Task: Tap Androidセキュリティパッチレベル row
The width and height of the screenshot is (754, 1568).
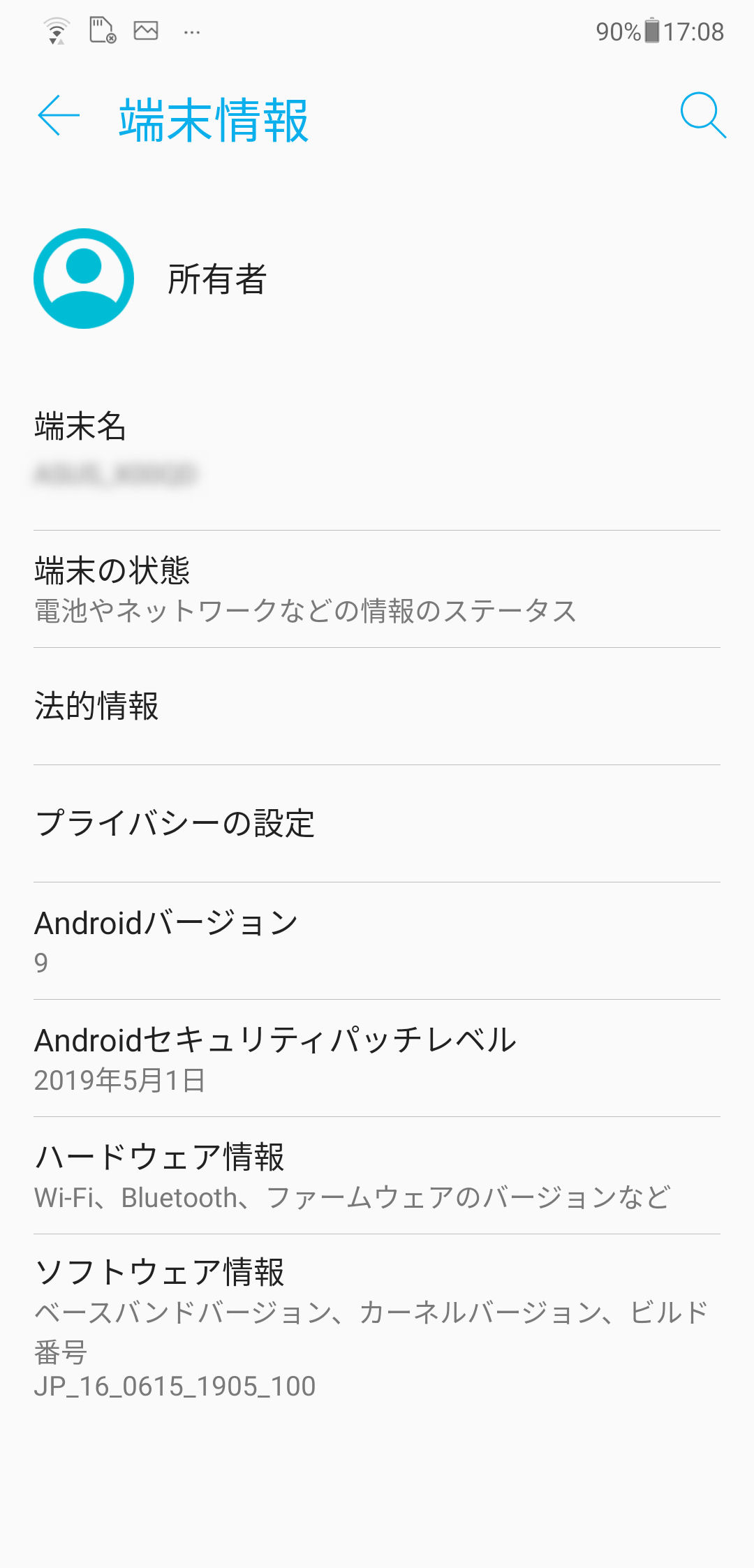Action: pos(377,1058)
